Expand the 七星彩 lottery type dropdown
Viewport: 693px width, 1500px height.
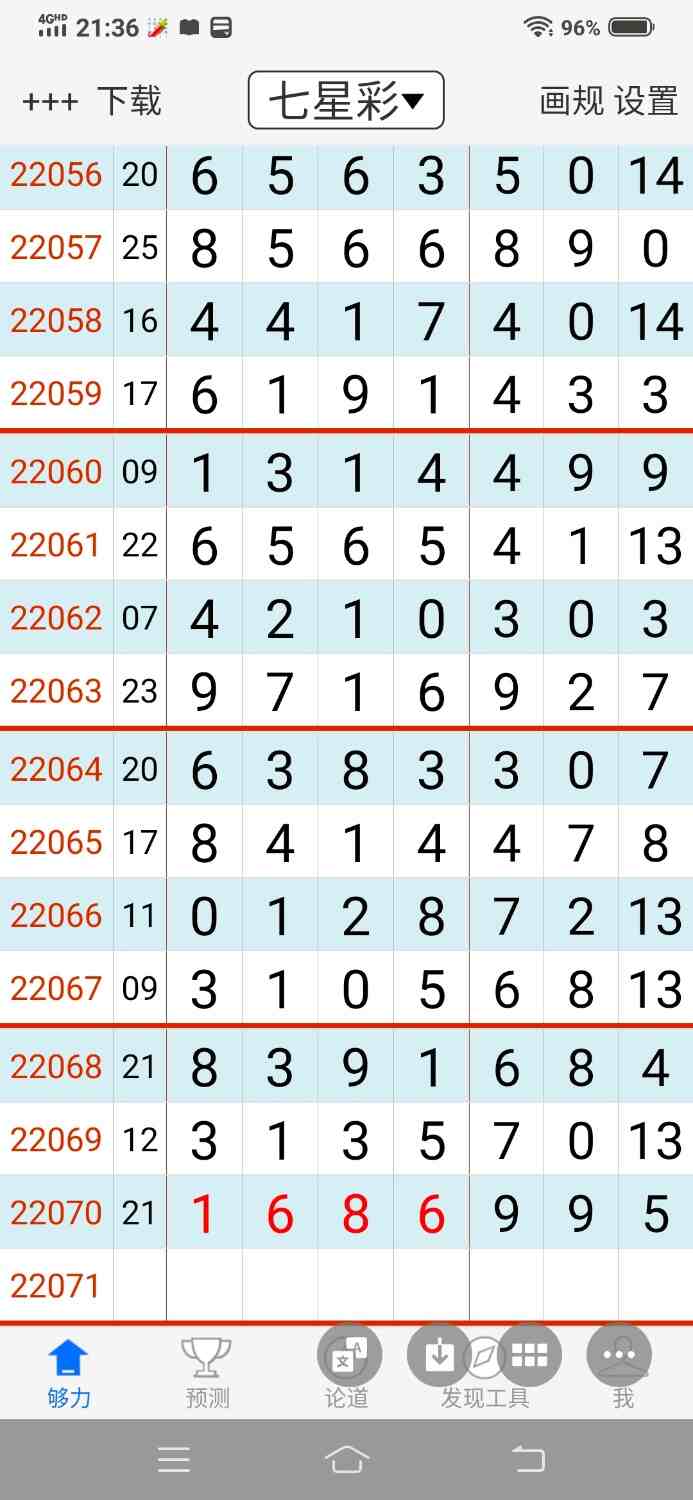(x=346, y=101)
